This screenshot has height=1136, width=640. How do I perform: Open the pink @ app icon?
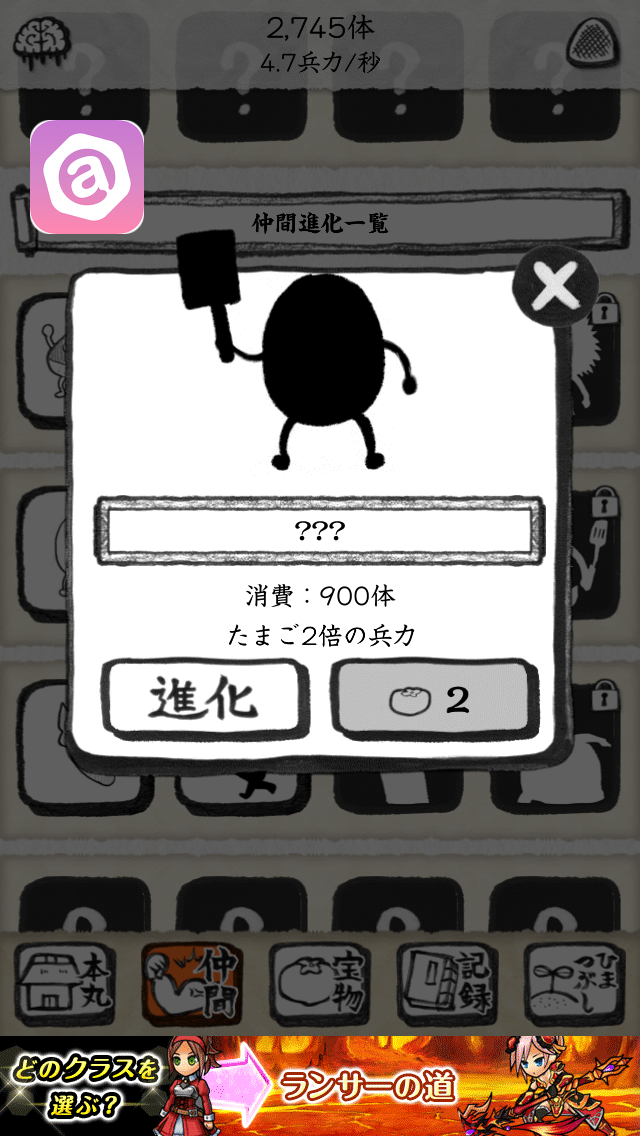(x=87, y=177)
